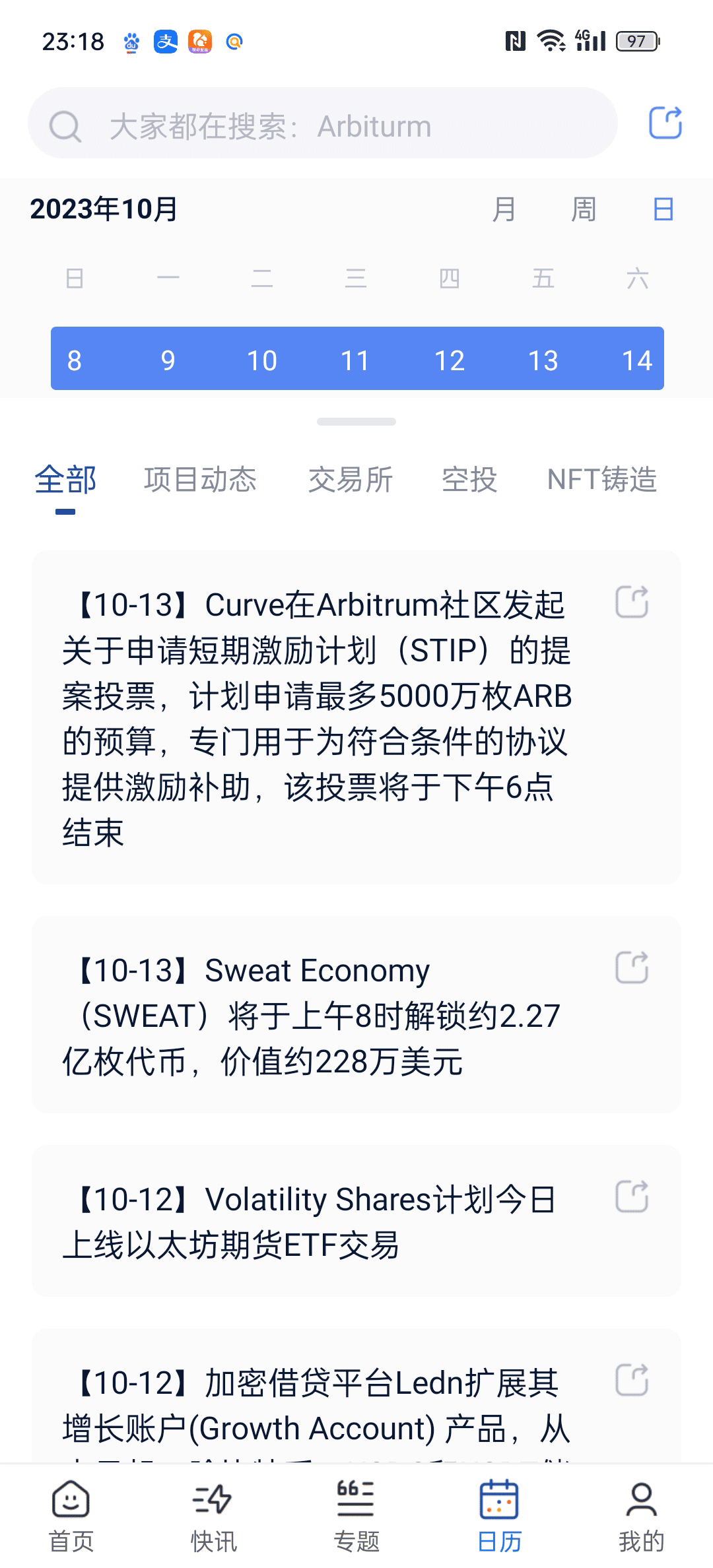Select date 9 in the calendar

coord(168,360)
